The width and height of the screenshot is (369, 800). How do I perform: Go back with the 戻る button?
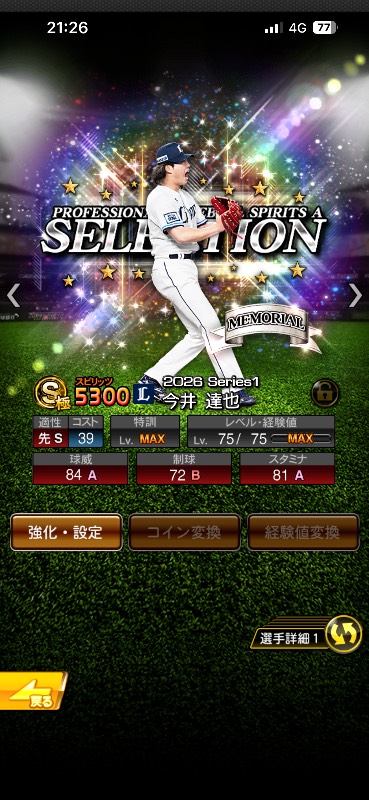pyautogui.click(x=33, y=692)
